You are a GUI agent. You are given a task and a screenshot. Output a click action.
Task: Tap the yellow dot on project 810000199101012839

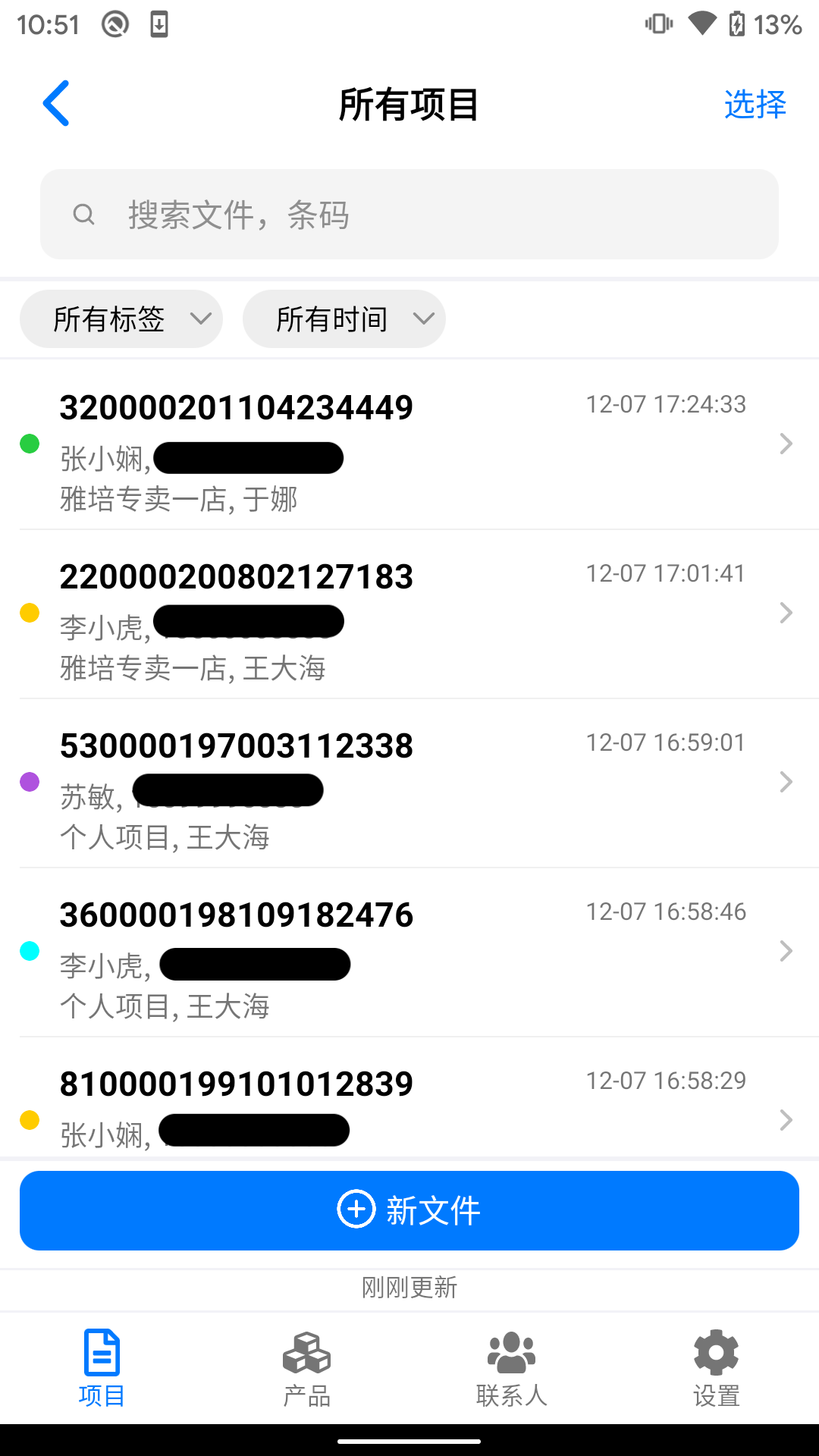coord(30,1120)
